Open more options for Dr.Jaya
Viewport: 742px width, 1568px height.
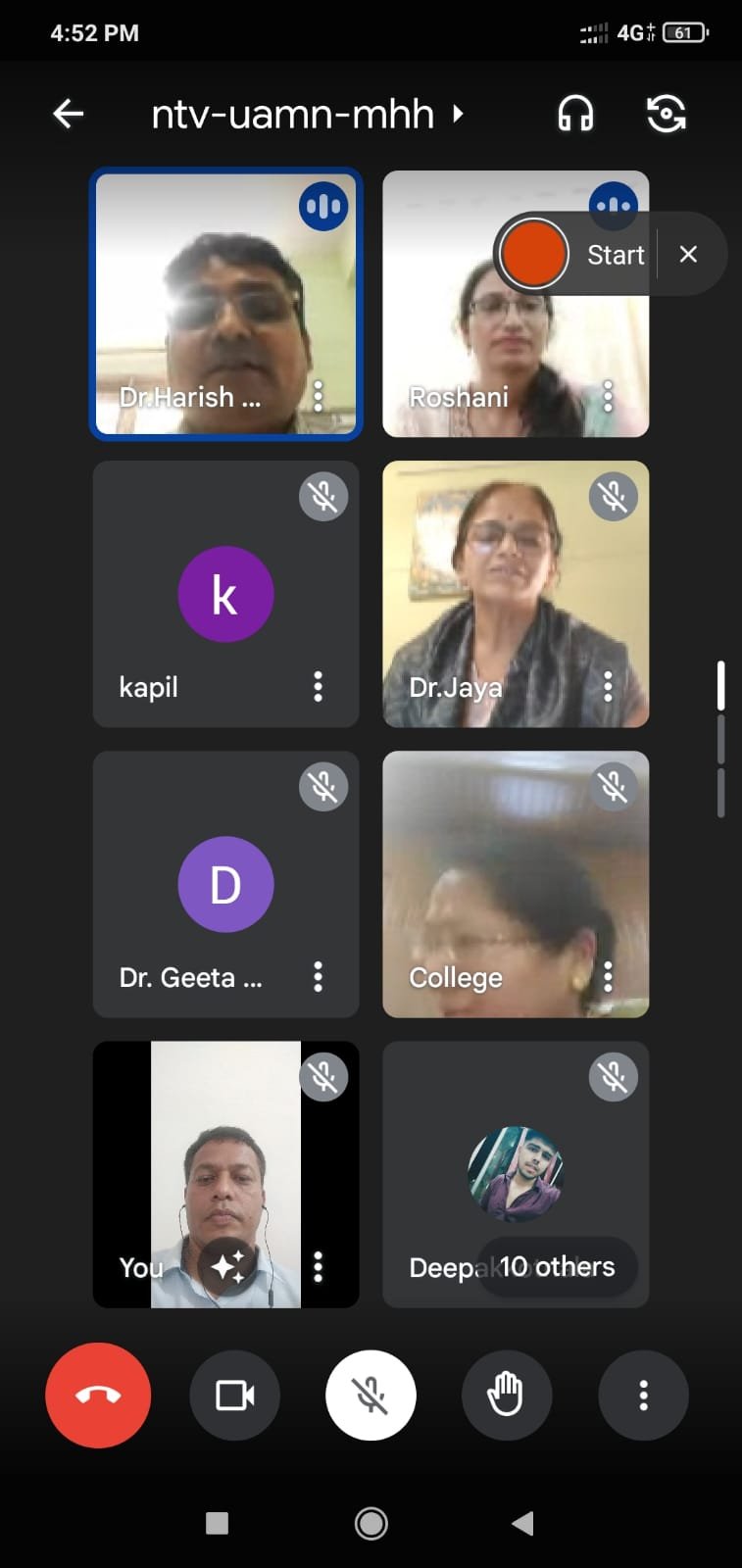[x=608, y=686]
